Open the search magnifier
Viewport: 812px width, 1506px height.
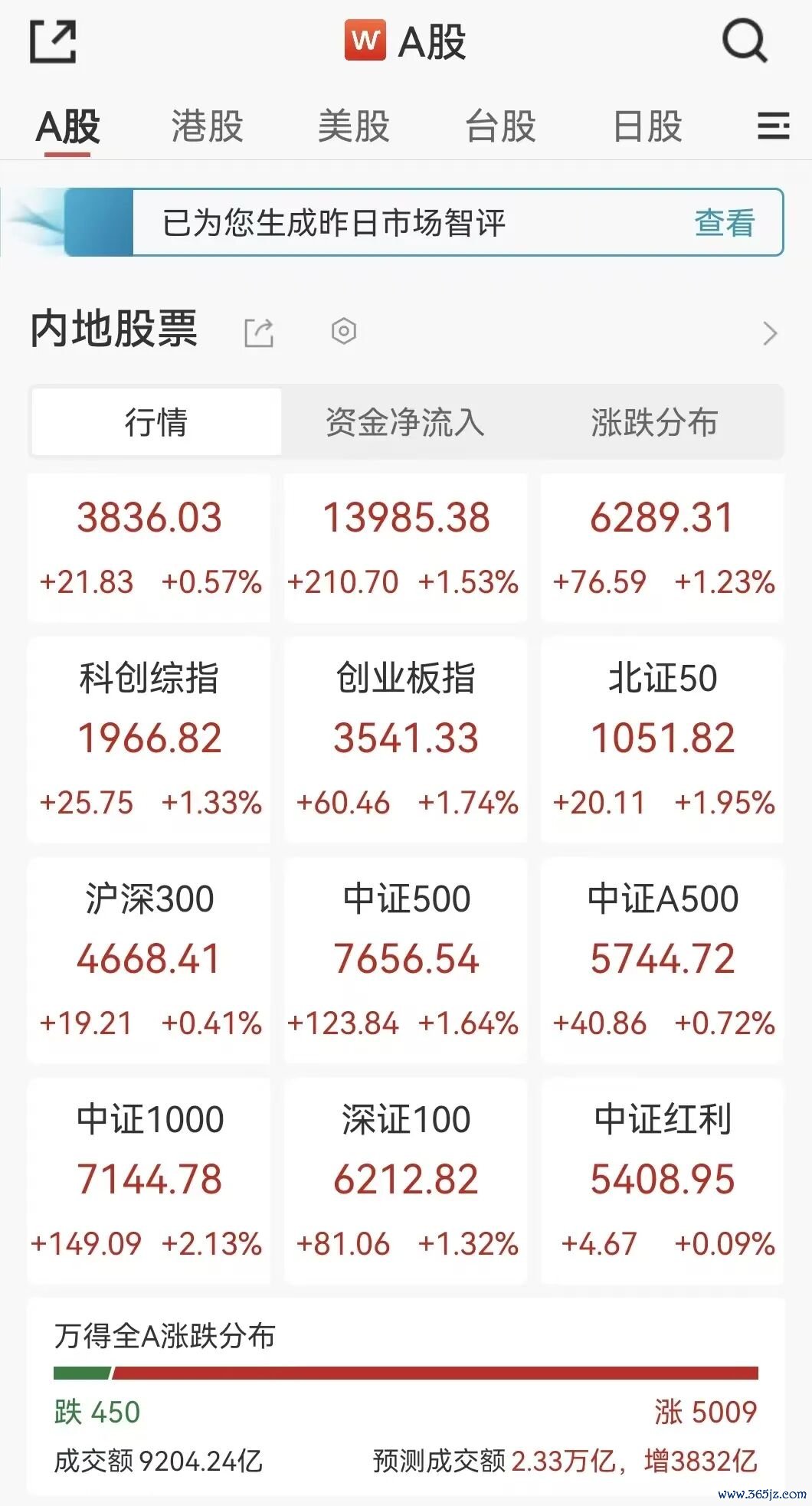[744, 41]
